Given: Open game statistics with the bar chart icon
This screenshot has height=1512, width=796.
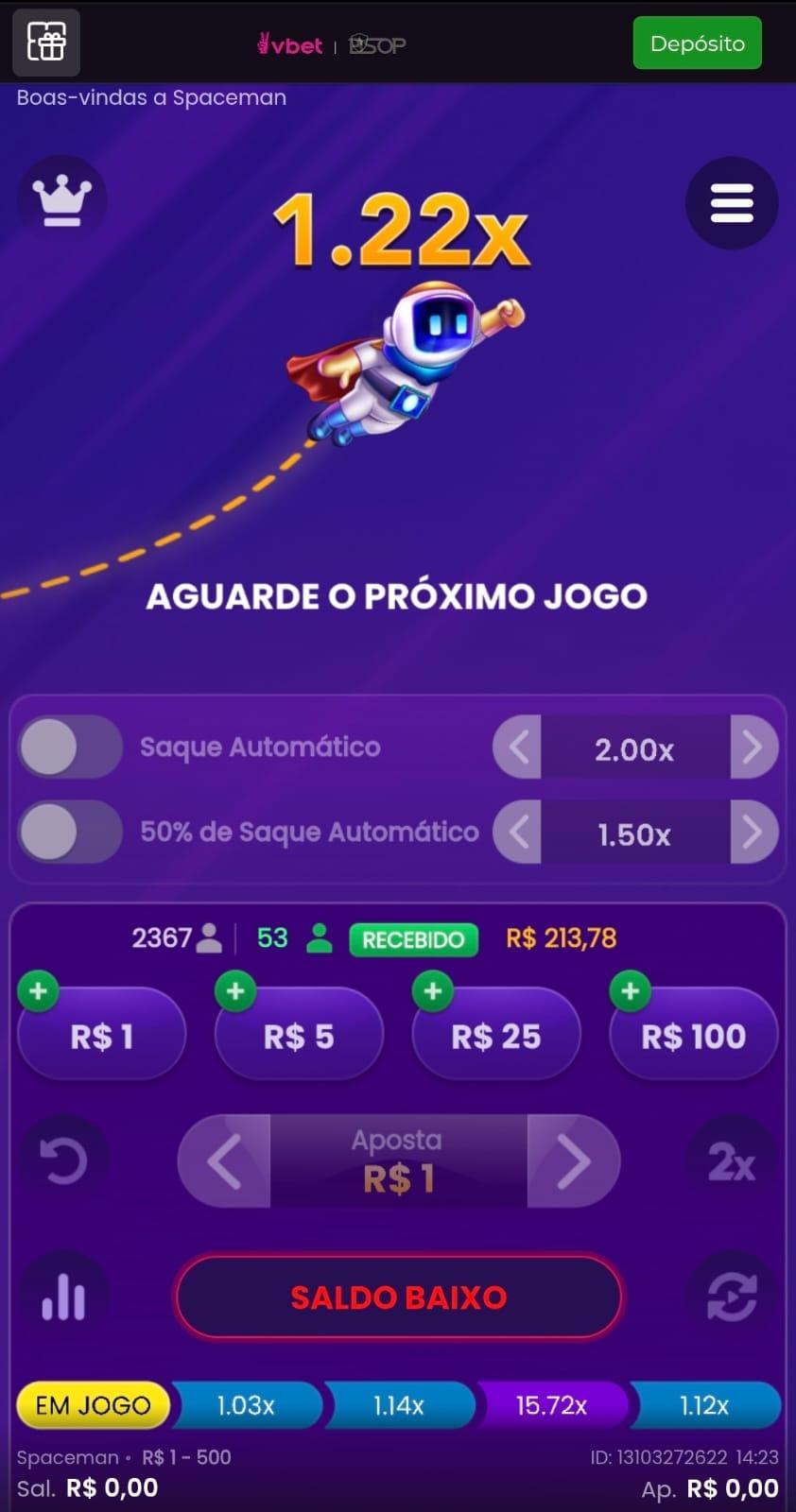Looking at the screenshot, I should point(62,1297).
